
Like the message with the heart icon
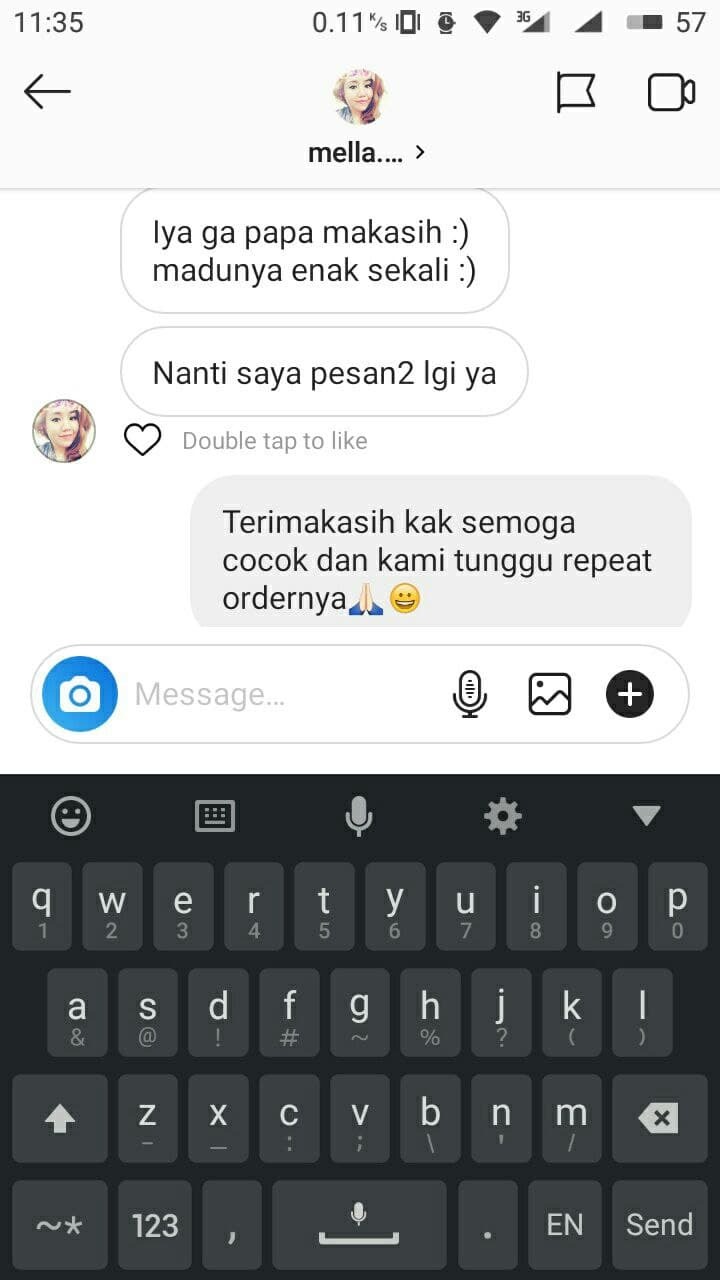coord(142,440)
